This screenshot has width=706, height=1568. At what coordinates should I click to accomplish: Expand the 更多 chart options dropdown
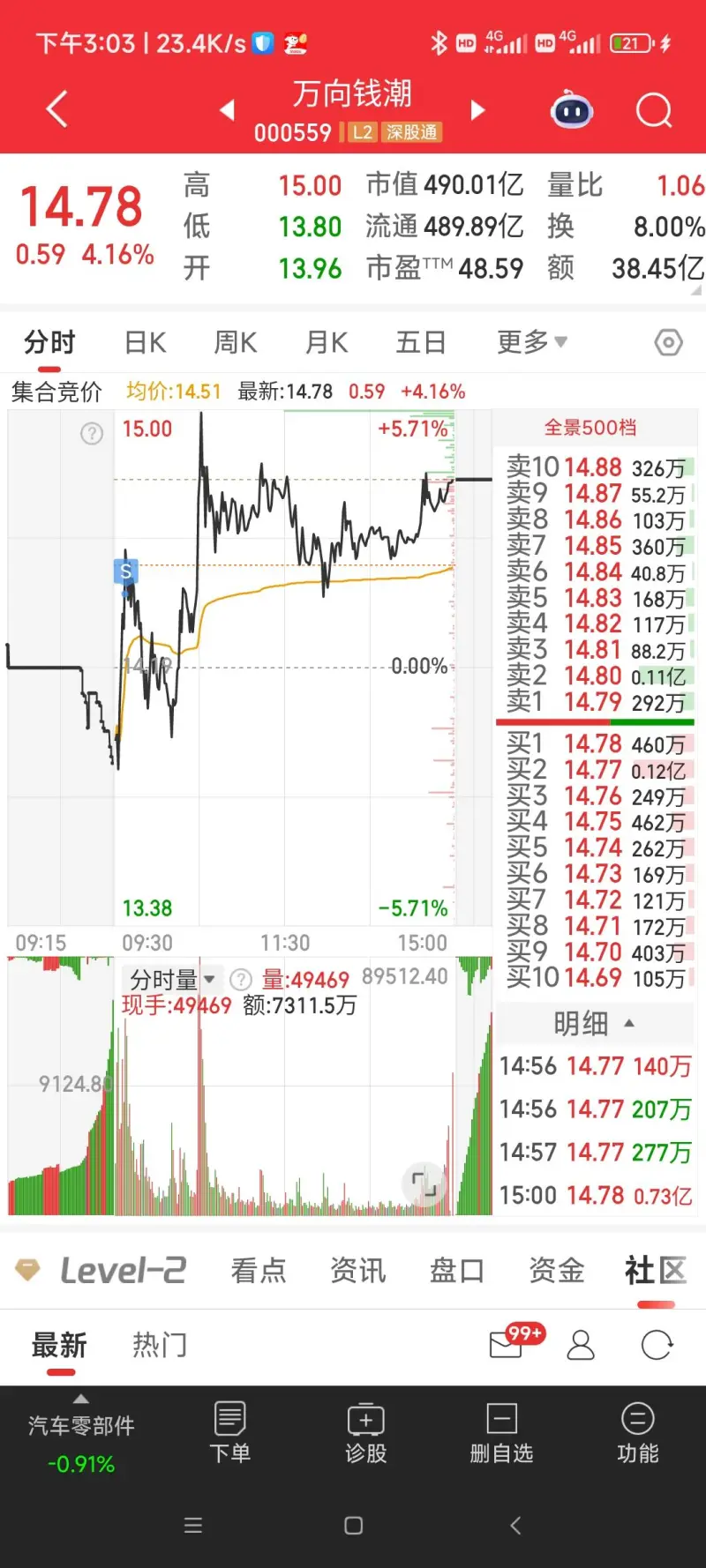[531, 342]
